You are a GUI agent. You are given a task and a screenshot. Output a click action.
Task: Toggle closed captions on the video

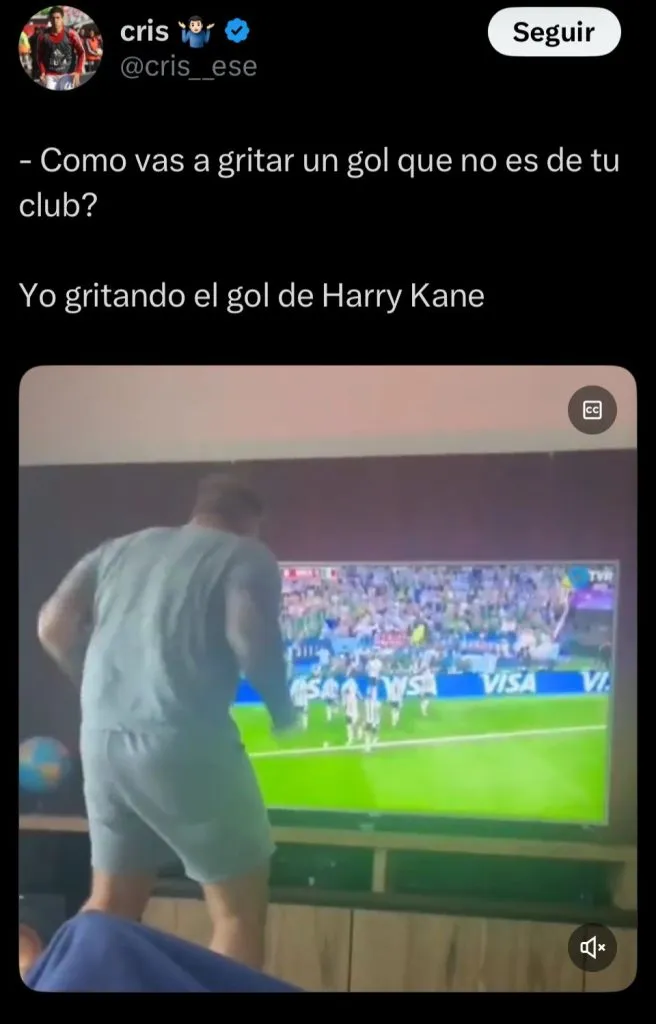(x=592, y=410)
